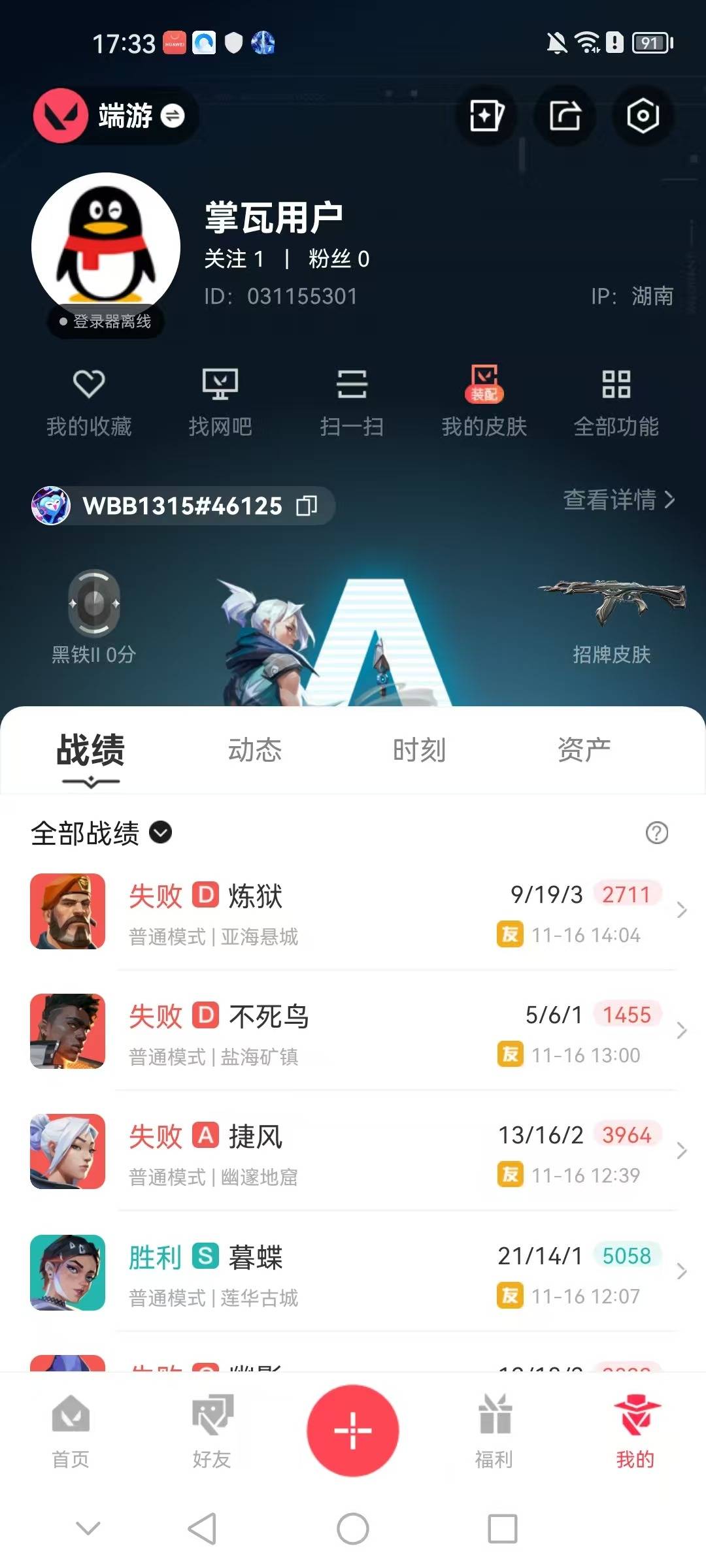
Task: Open the help question mark icon
Action: (656, 833)
